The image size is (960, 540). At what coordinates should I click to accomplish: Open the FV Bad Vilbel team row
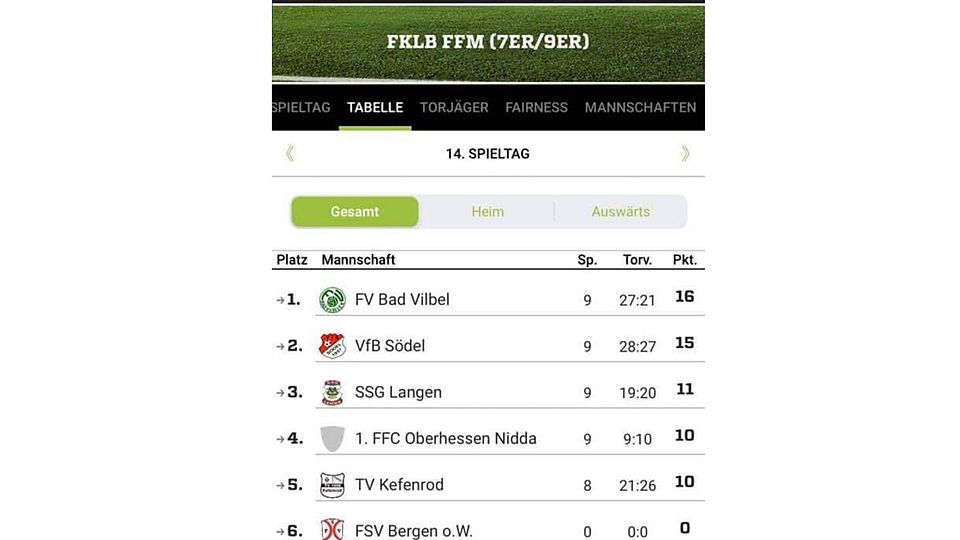point(402,300)
